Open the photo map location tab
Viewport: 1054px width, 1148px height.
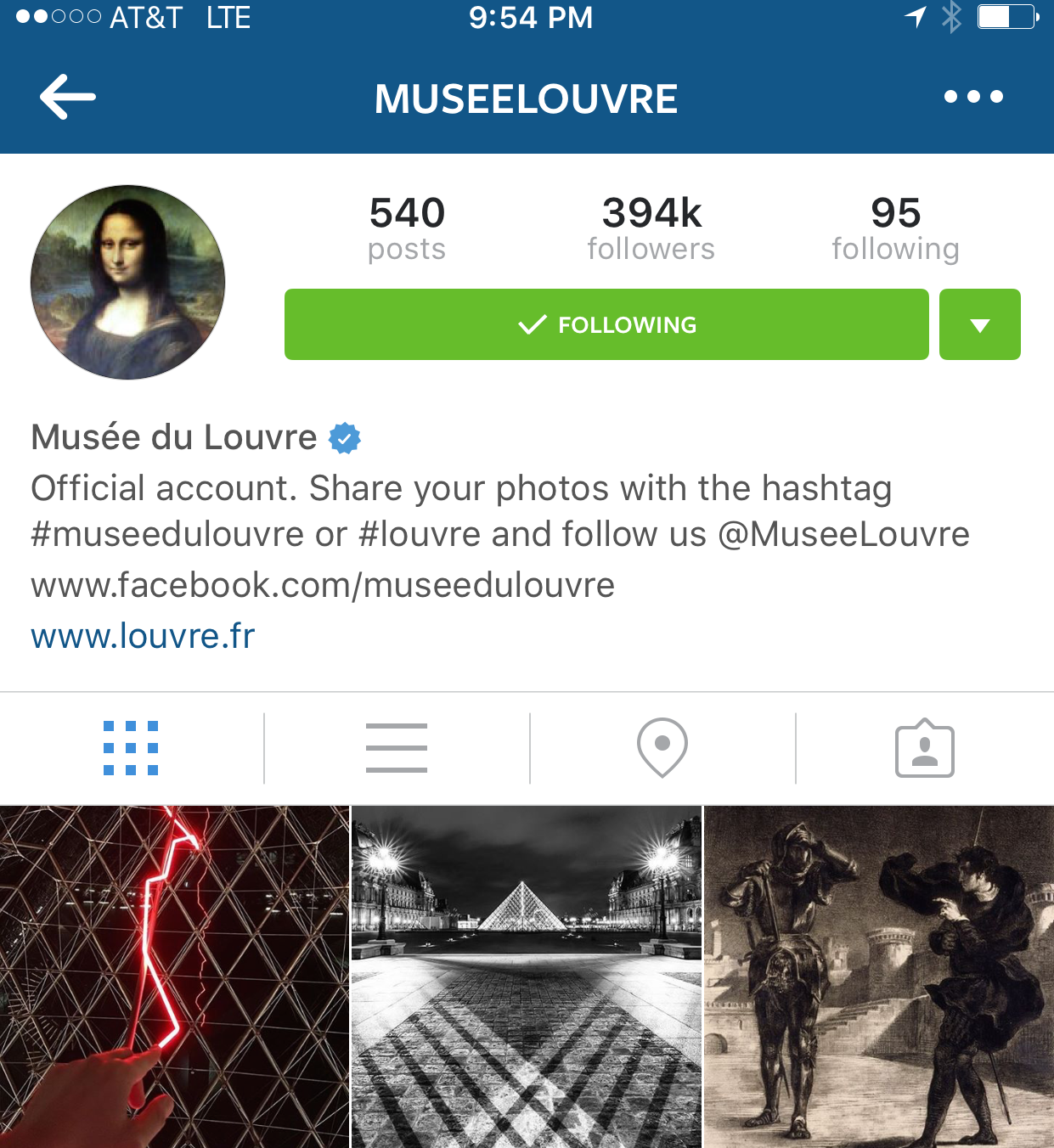(x=662, y=748)
